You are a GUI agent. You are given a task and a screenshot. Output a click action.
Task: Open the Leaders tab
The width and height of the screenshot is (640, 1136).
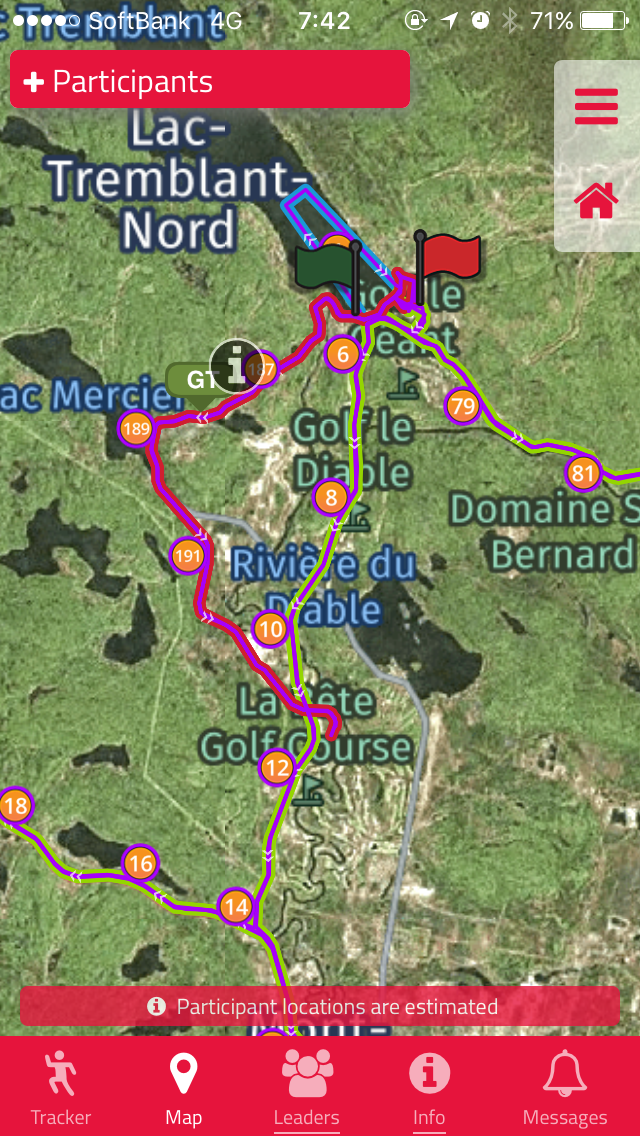tap(306, 1088)
